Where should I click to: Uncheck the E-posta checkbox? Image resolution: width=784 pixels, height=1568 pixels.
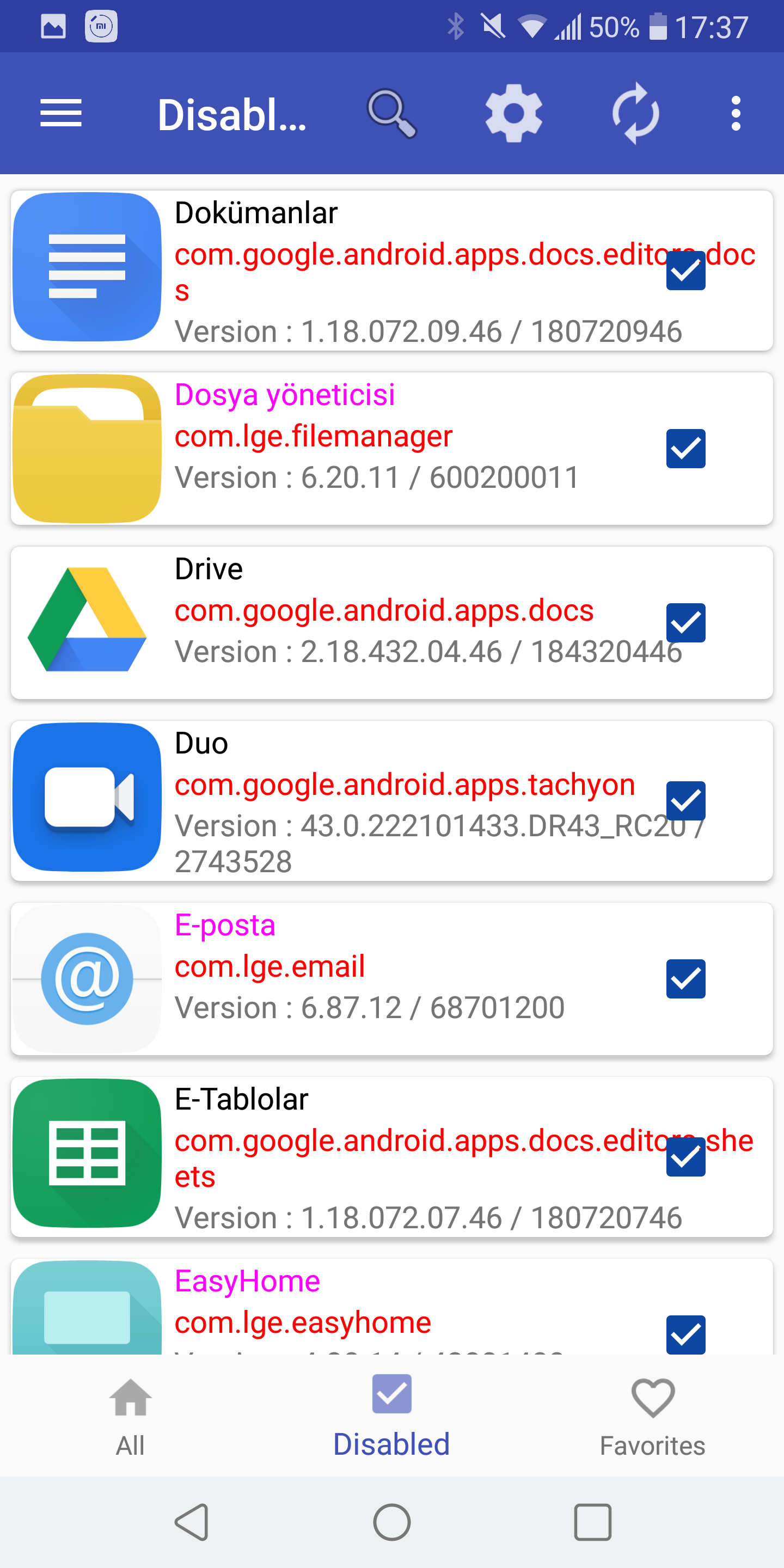[x=685, y=979]
